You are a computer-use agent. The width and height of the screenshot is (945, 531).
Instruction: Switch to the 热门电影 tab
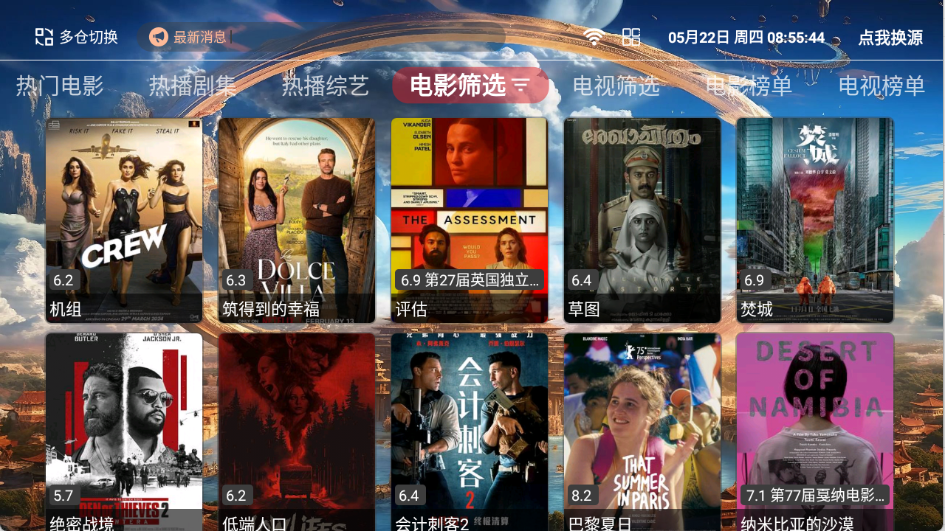click(60, 86)
